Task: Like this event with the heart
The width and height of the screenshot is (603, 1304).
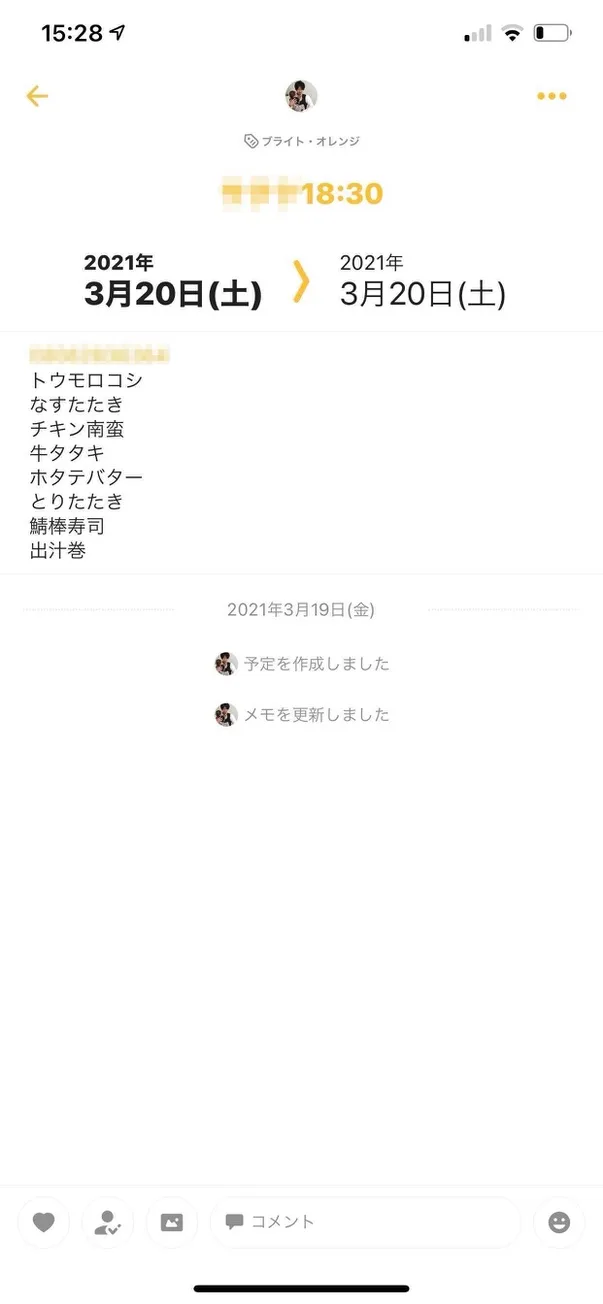Action: click(x=44, y=1222)
